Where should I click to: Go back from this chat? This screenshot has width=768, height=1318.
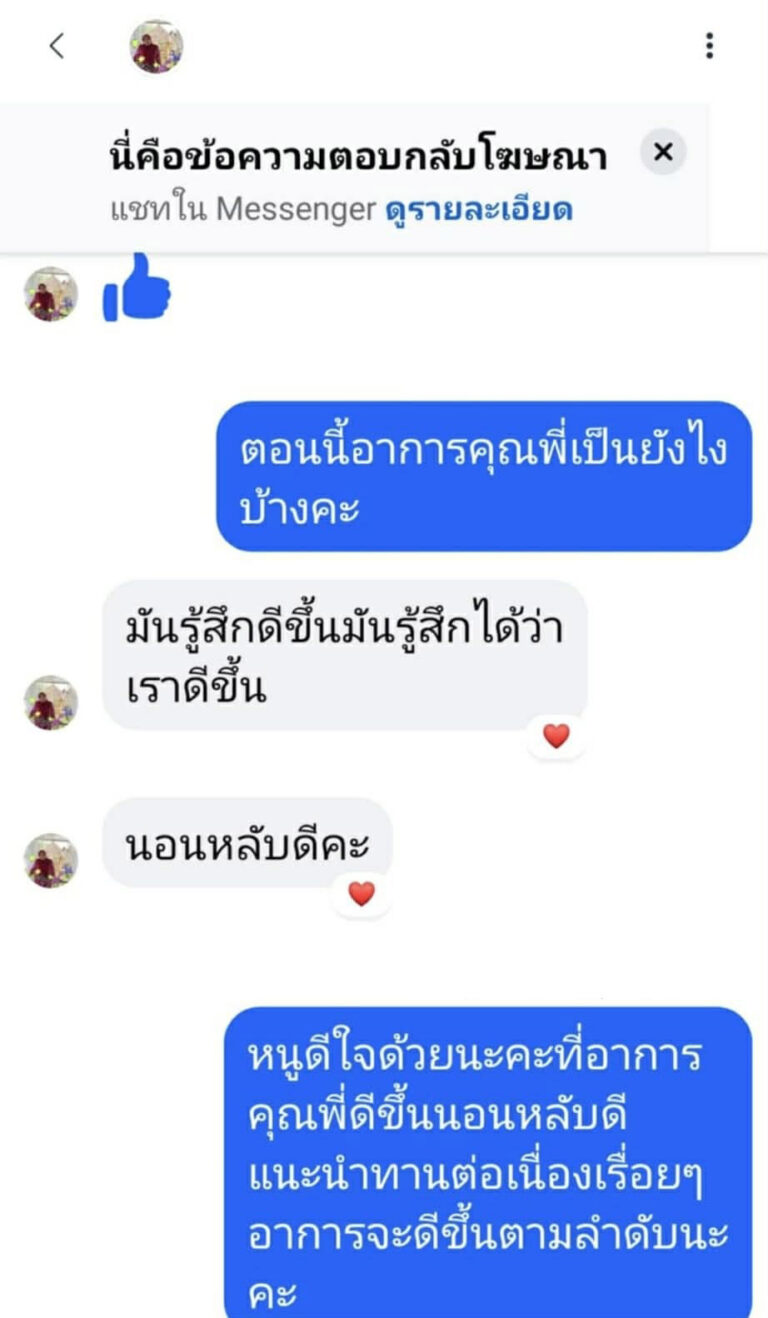pos(57,46)
